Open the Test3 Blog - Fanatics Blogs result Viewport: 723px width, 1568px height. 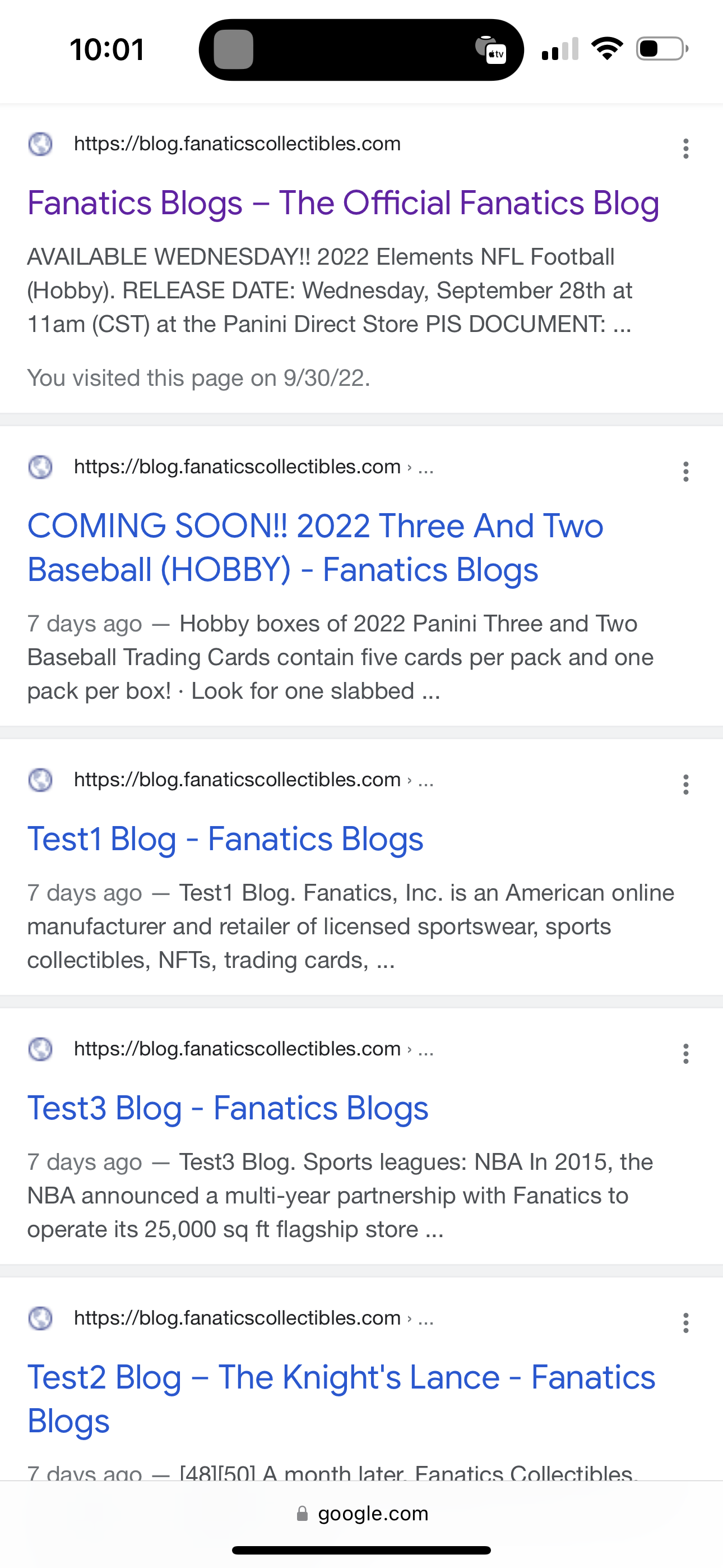[228, 1108]
